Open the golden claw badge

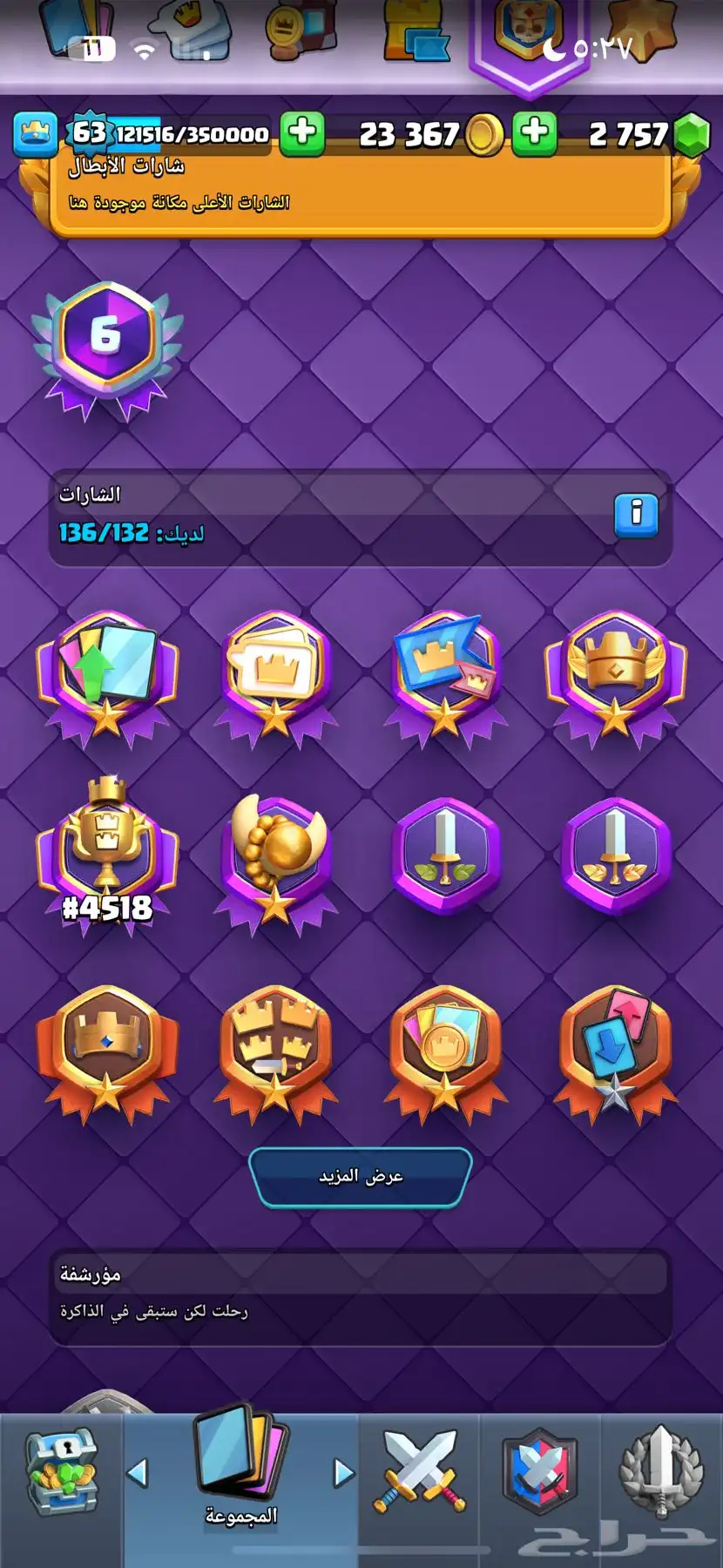point(275,858)
